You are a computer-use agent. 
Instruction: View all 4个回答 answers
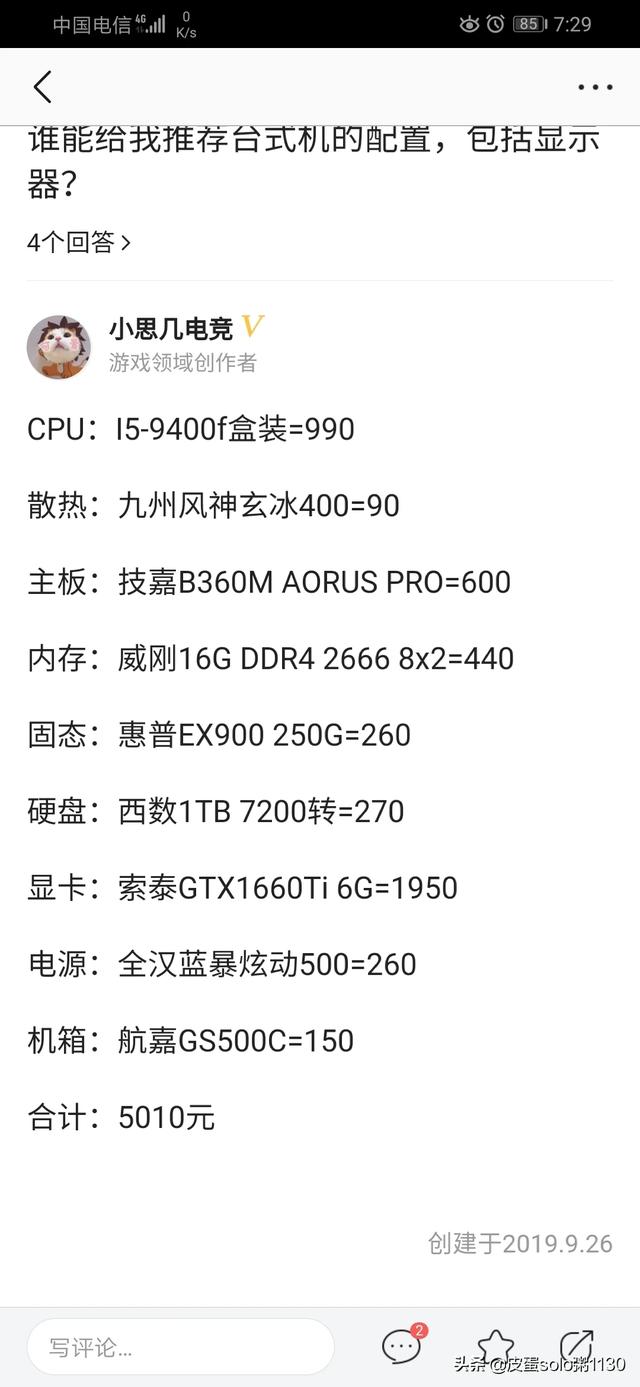coord(79,242)
